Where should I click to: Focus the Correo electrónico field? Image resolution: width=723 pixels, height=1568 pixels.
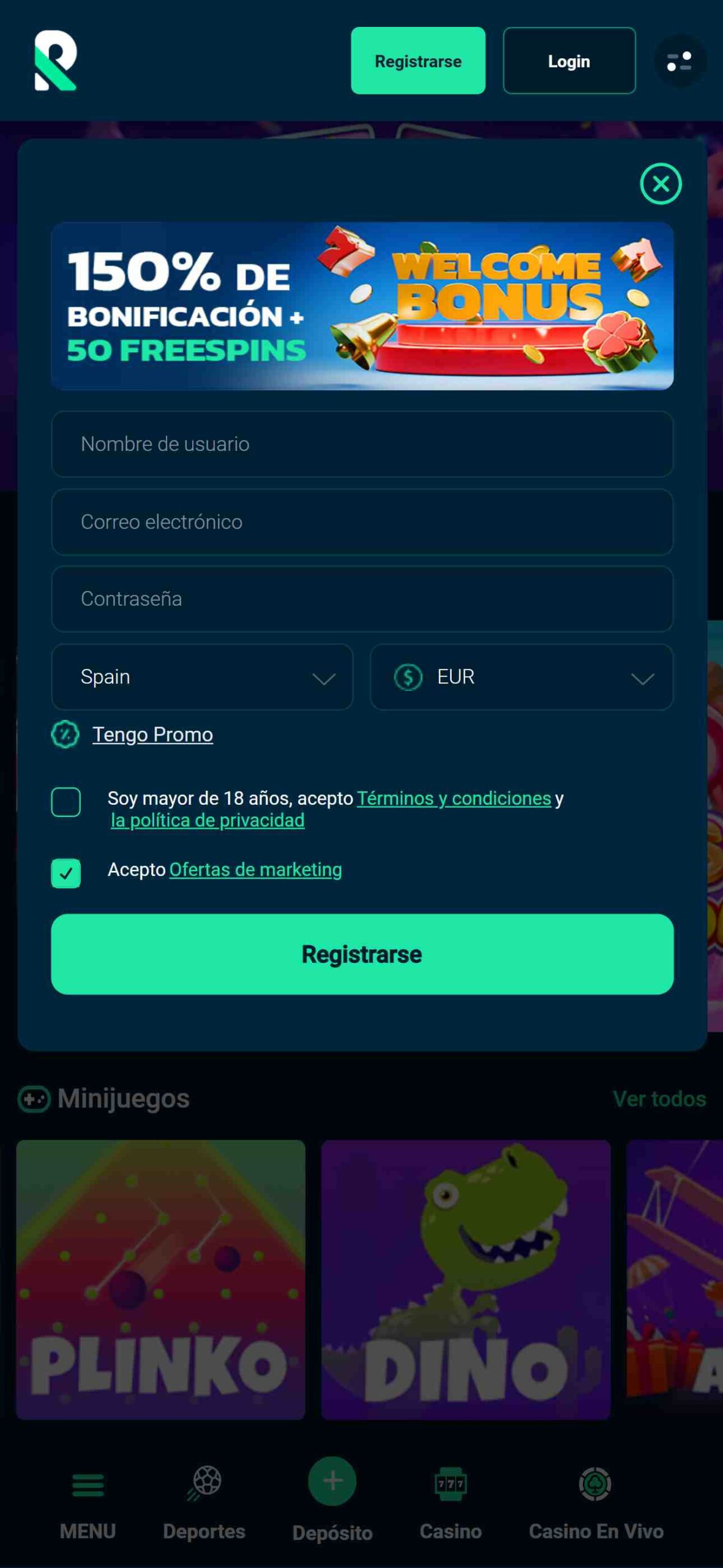pos(362,522)
